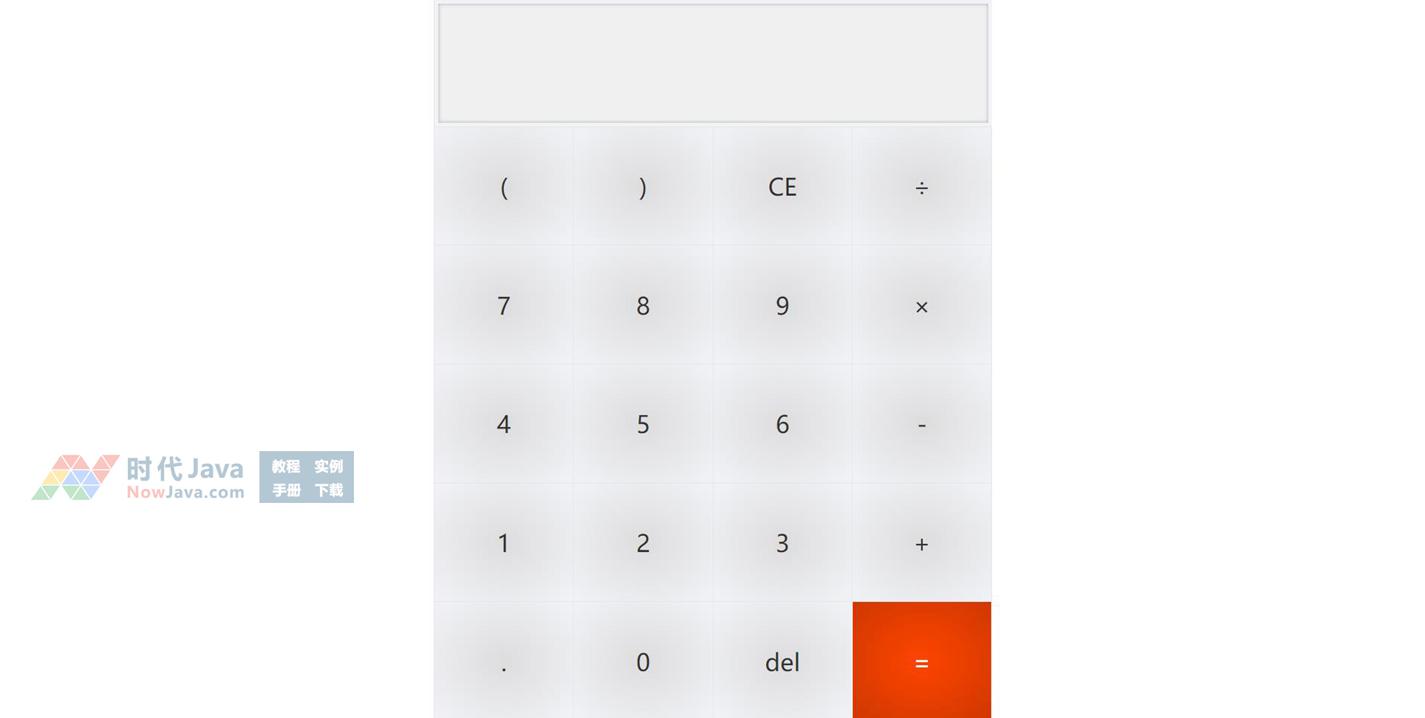Enter the digit 8
Screen dimensions: 1425x718
pos(643,305)
